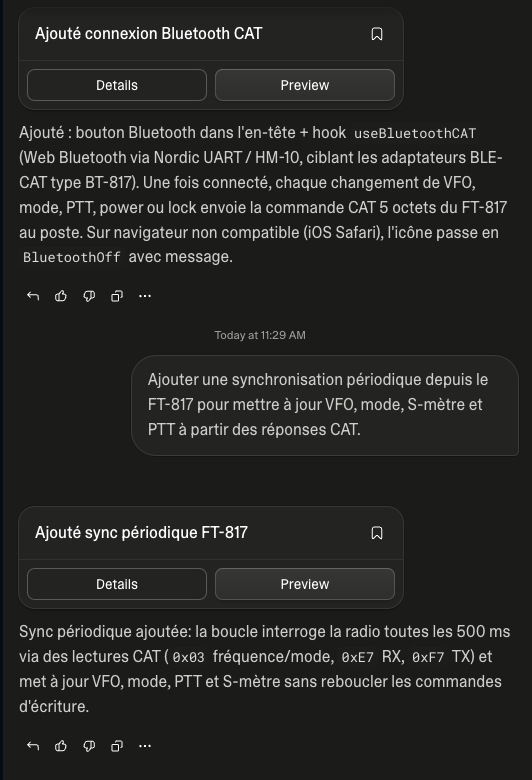Copy the Bluetooth hook response text

point(117,296)
